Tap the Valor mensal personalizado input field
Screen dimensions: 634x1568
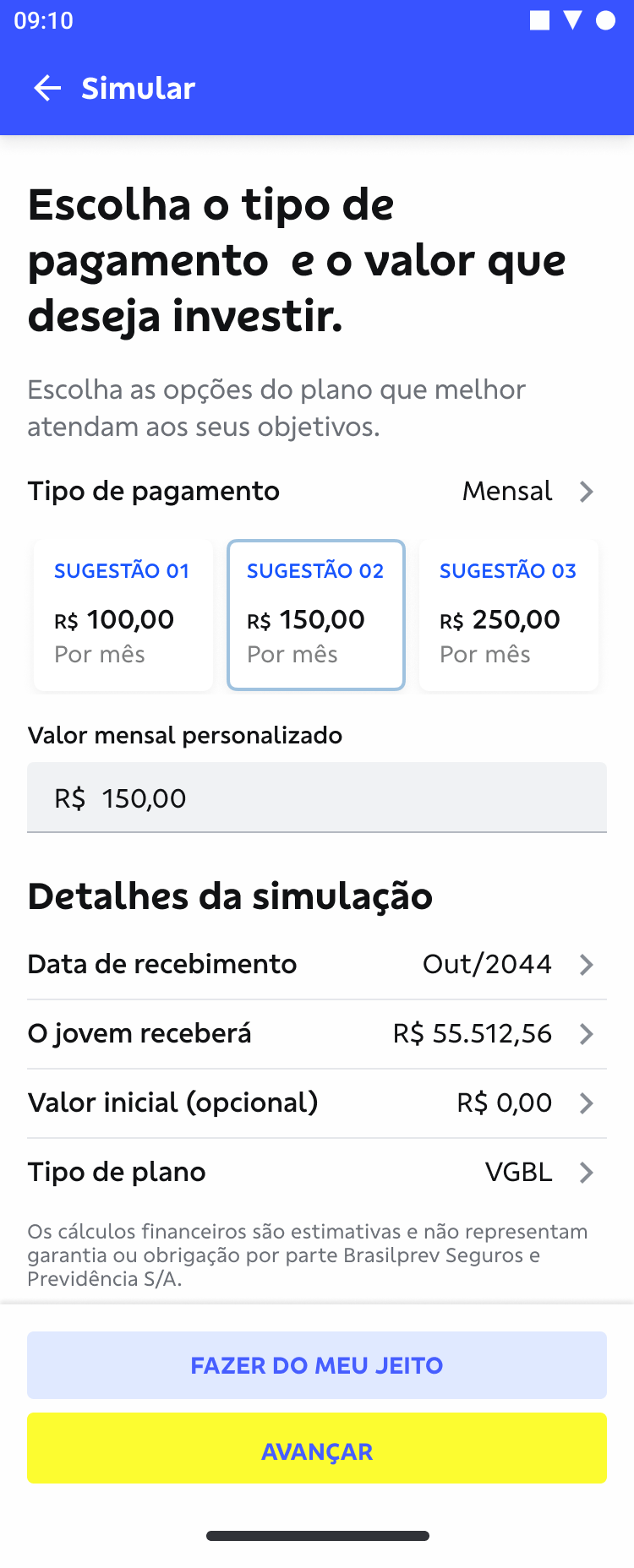pyautogui.click(x=317, y=797)
